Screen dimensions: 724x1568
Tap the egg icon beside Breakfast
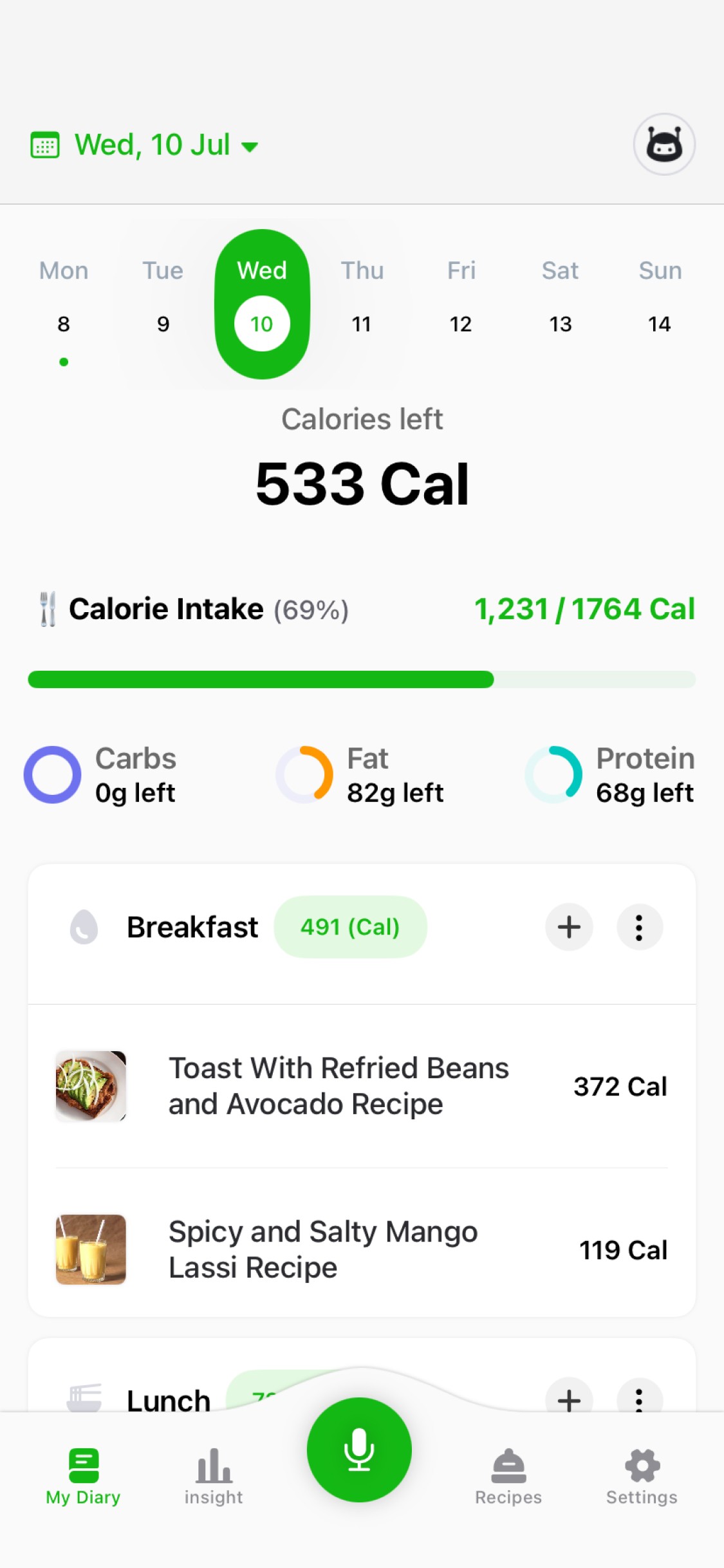coord(84,927)
